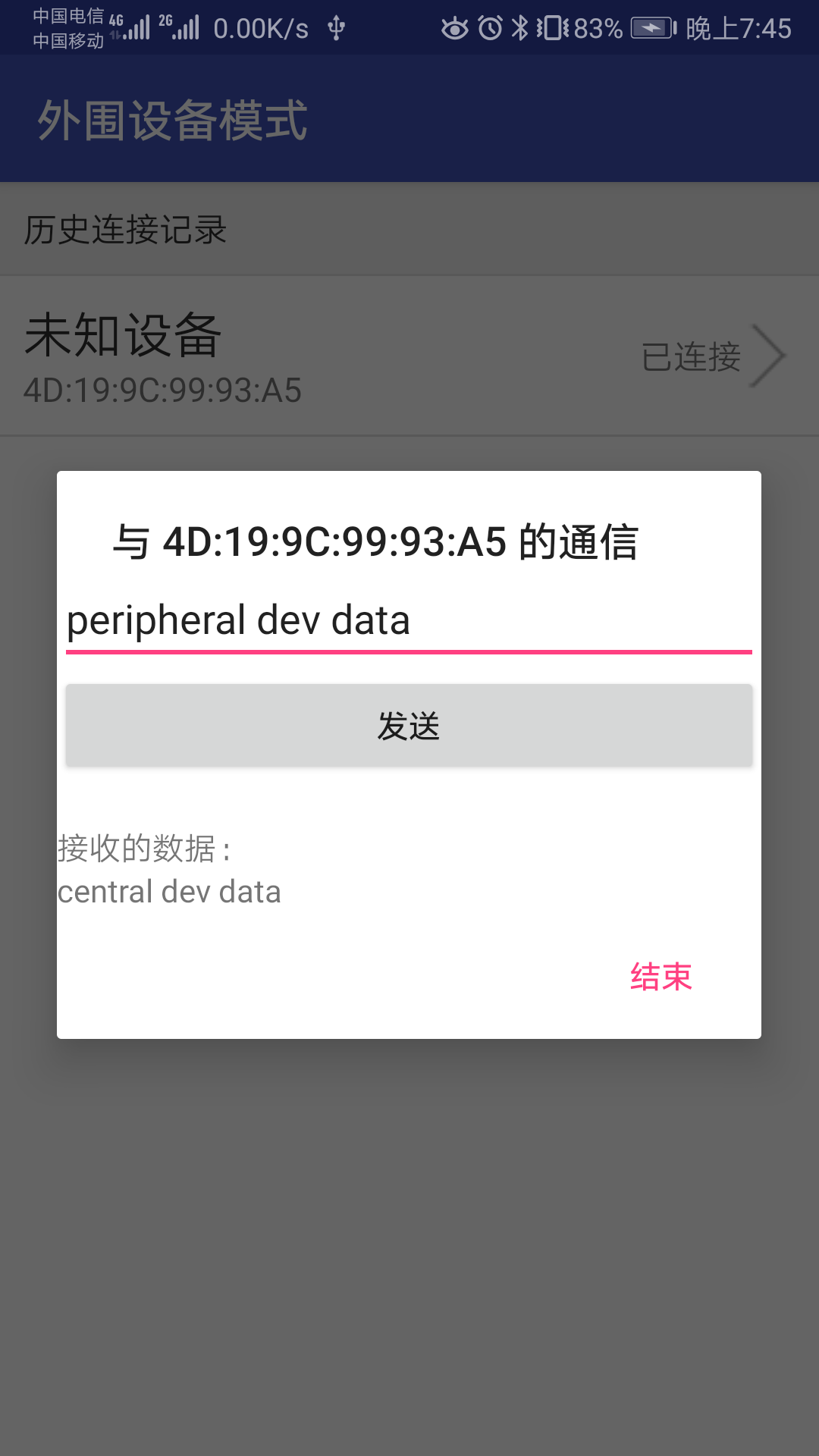Tap the eye comfort mode icon
The width and height of the screenshot is (819, 1456).
[456, 27]
